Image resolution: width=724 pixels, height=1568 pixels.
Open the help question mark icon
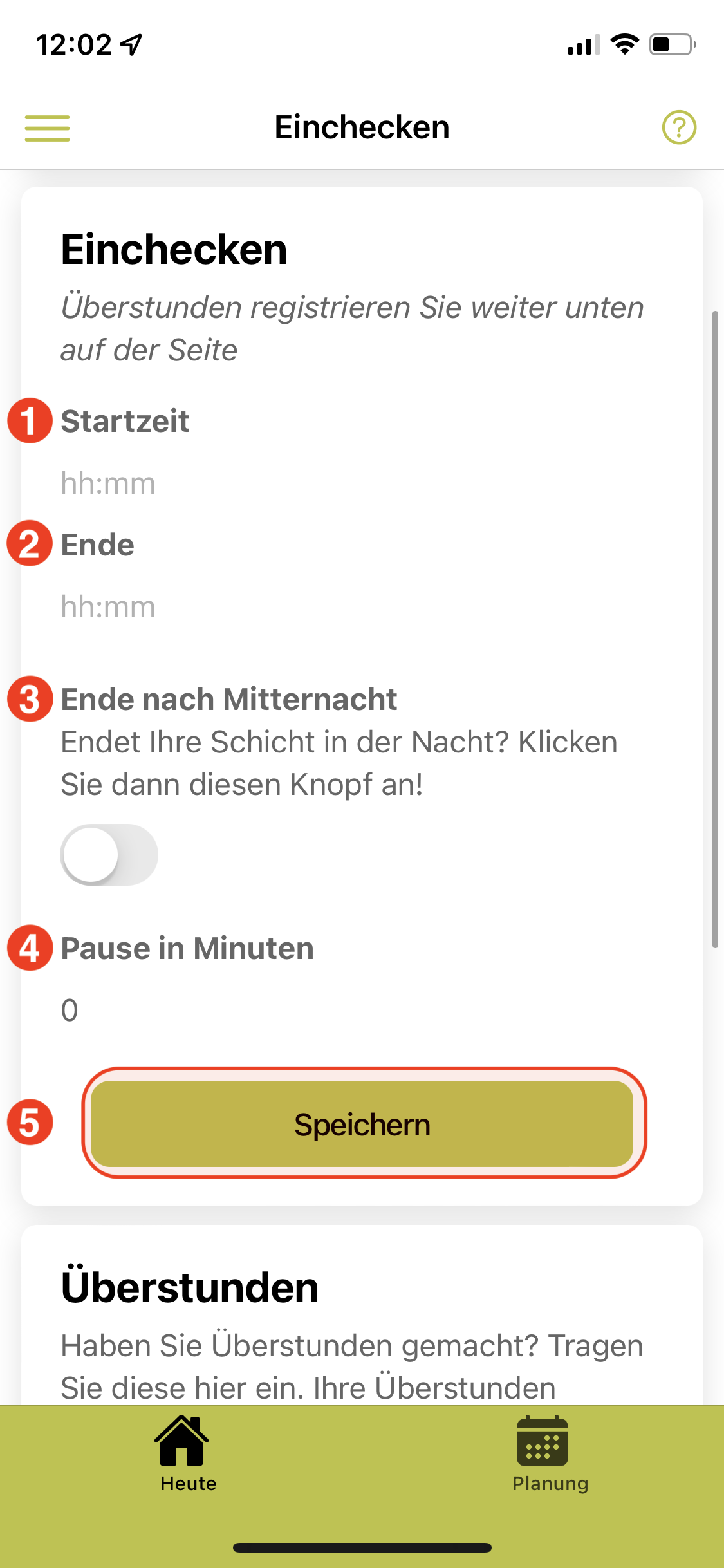click(x=679, y=127)
